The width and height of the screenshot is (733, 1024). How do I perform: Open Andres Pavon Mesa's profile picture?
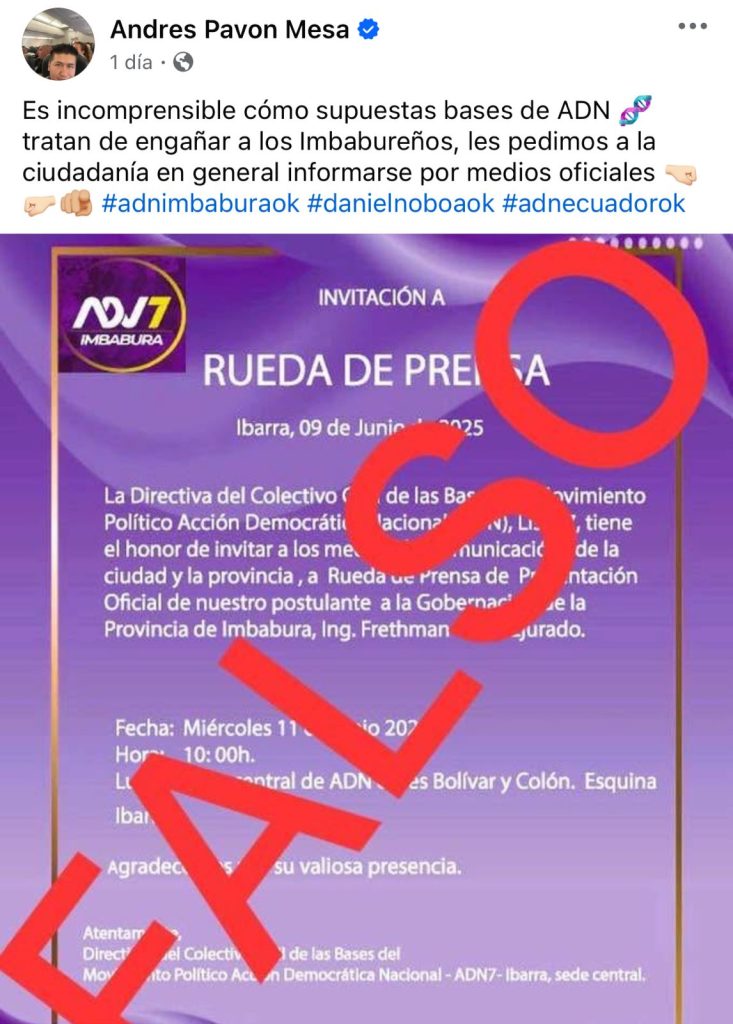pyautogui.click(x=58, y=44)
